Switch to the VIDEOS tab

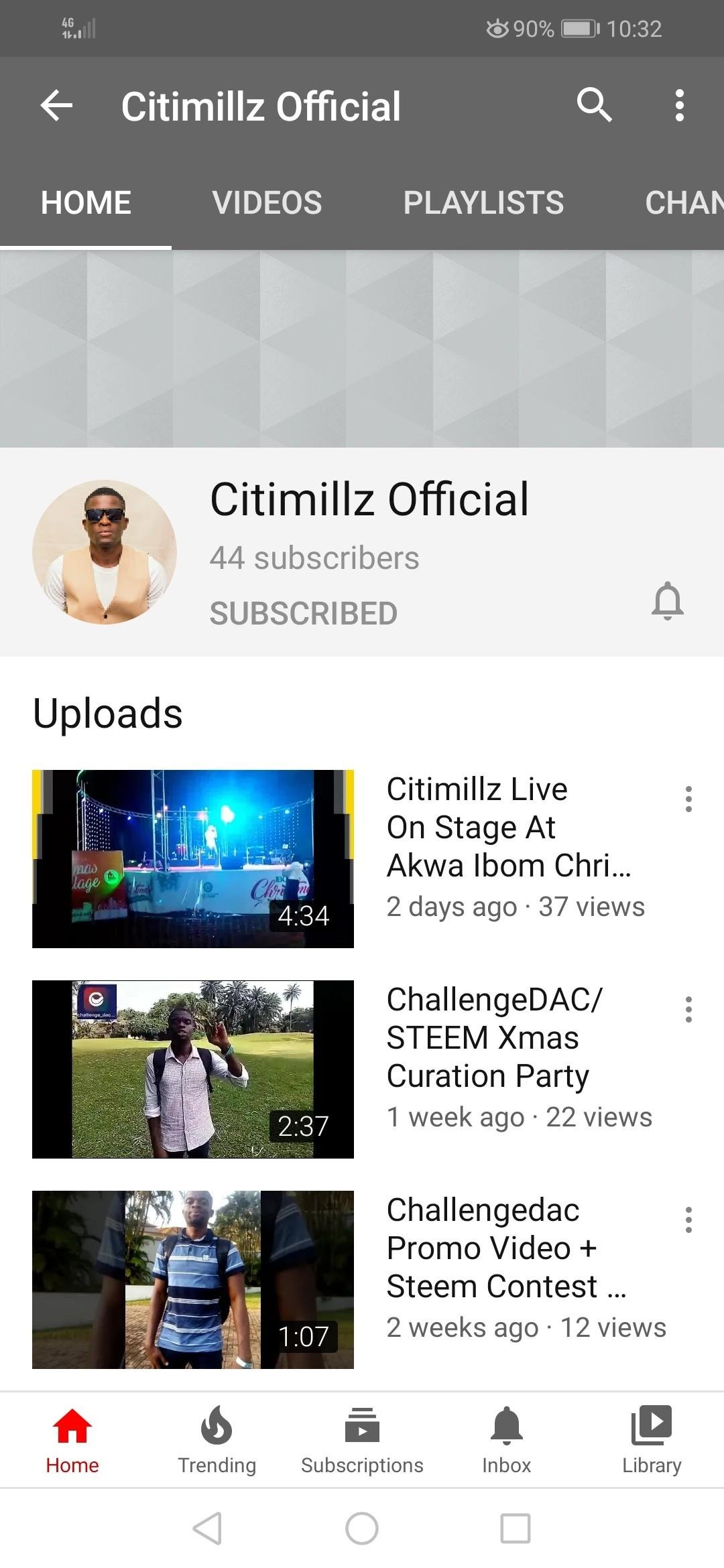[x=267, y=202]
